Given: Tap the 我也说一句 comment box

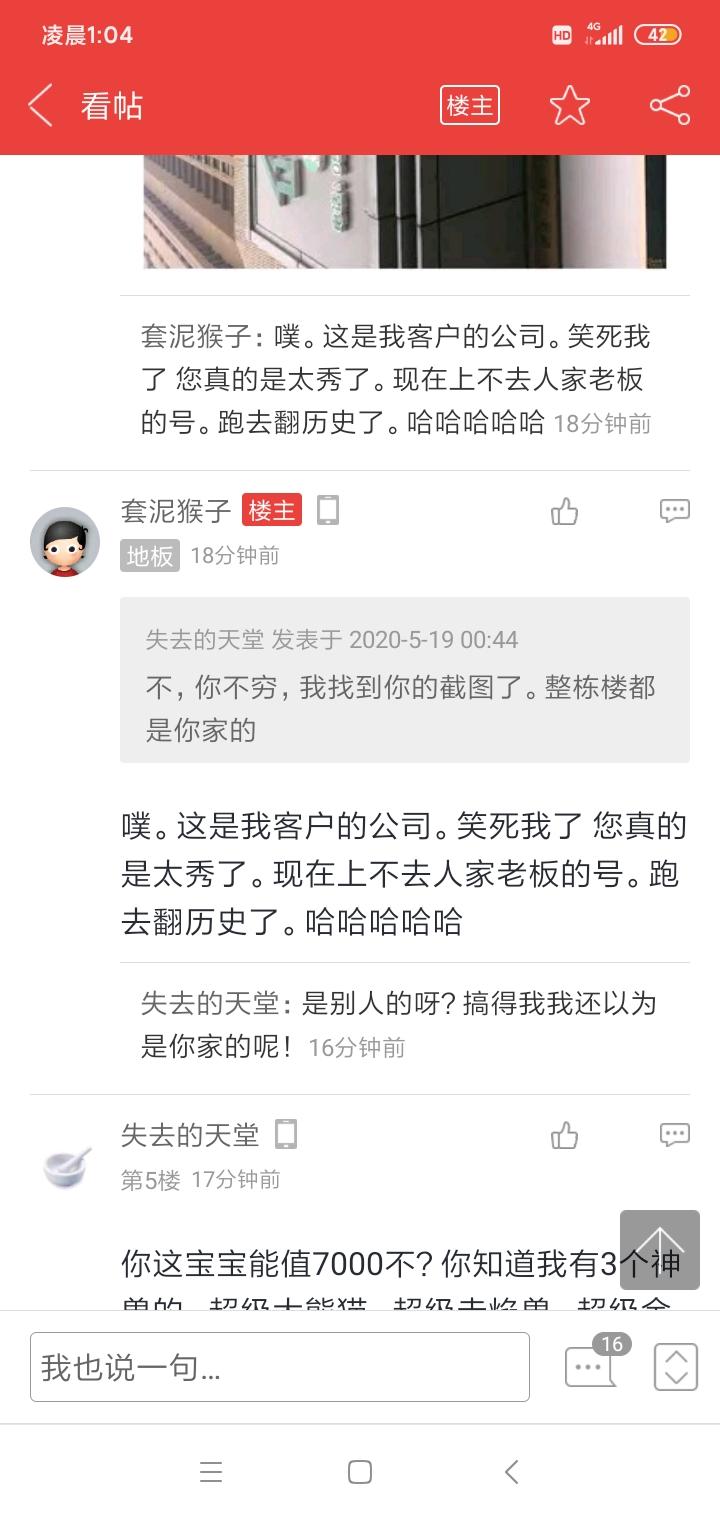Looking at the screenshot, I should tap(280, 1367).
